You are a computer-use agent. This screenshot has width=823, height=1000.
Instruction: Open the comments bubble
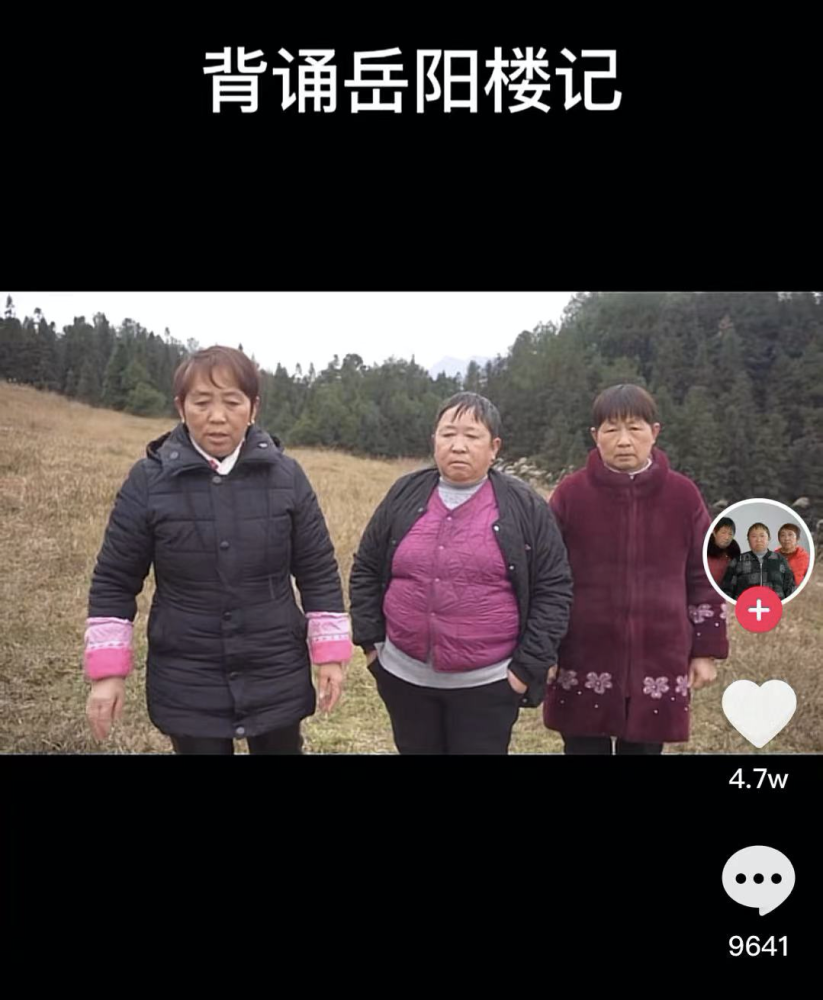click(x=758, y=880)
